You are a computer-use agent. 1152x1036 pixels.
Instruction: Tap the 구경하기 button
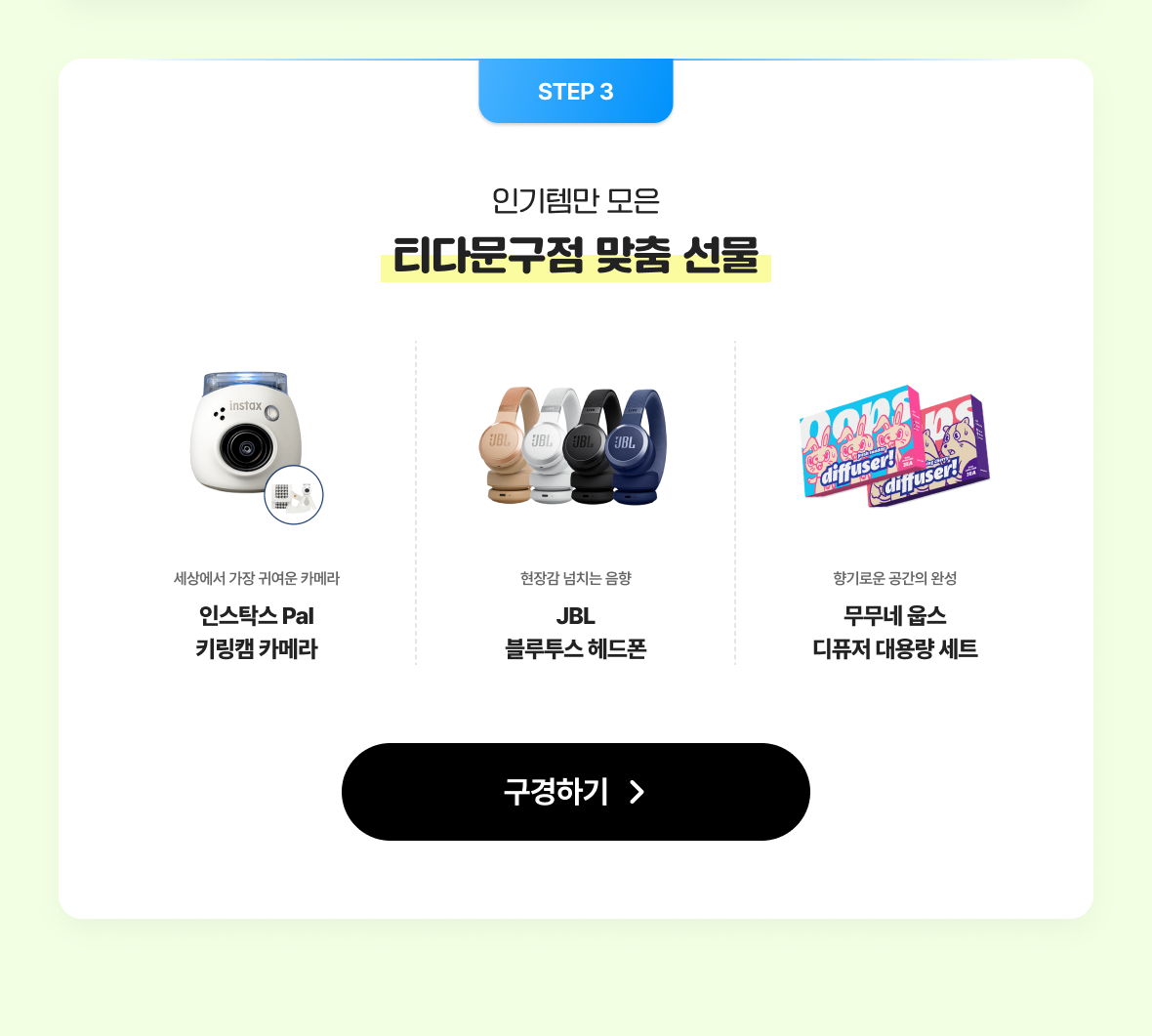point(575,791)
